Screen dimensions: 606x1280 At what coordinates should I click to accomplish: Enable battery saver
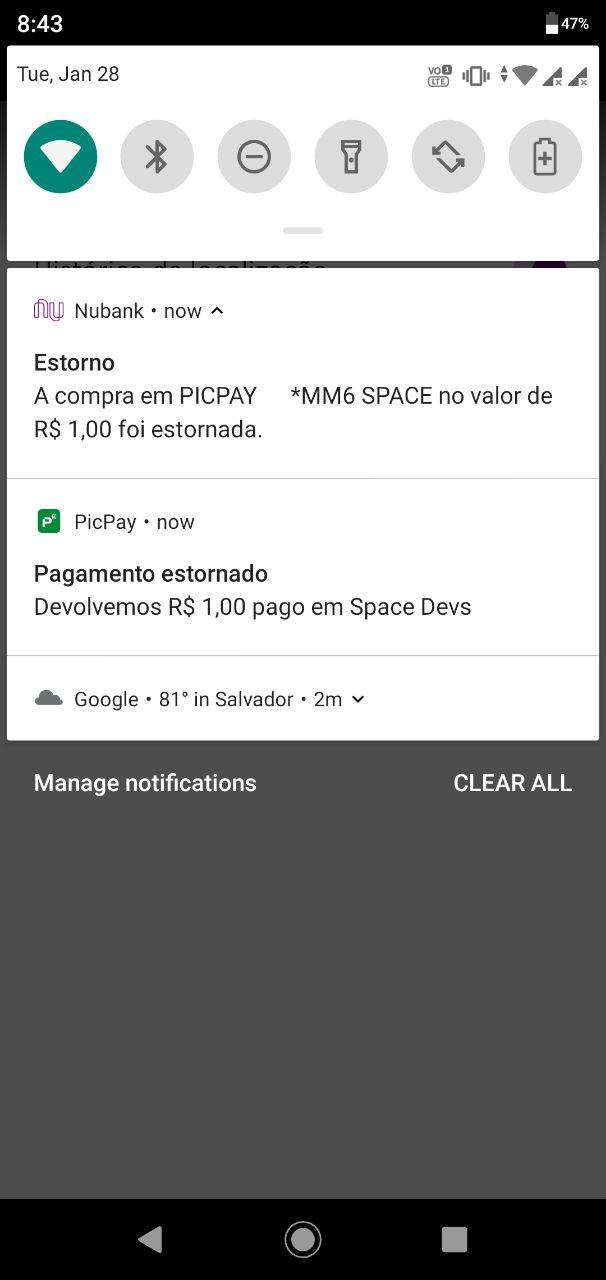(545, 157)
